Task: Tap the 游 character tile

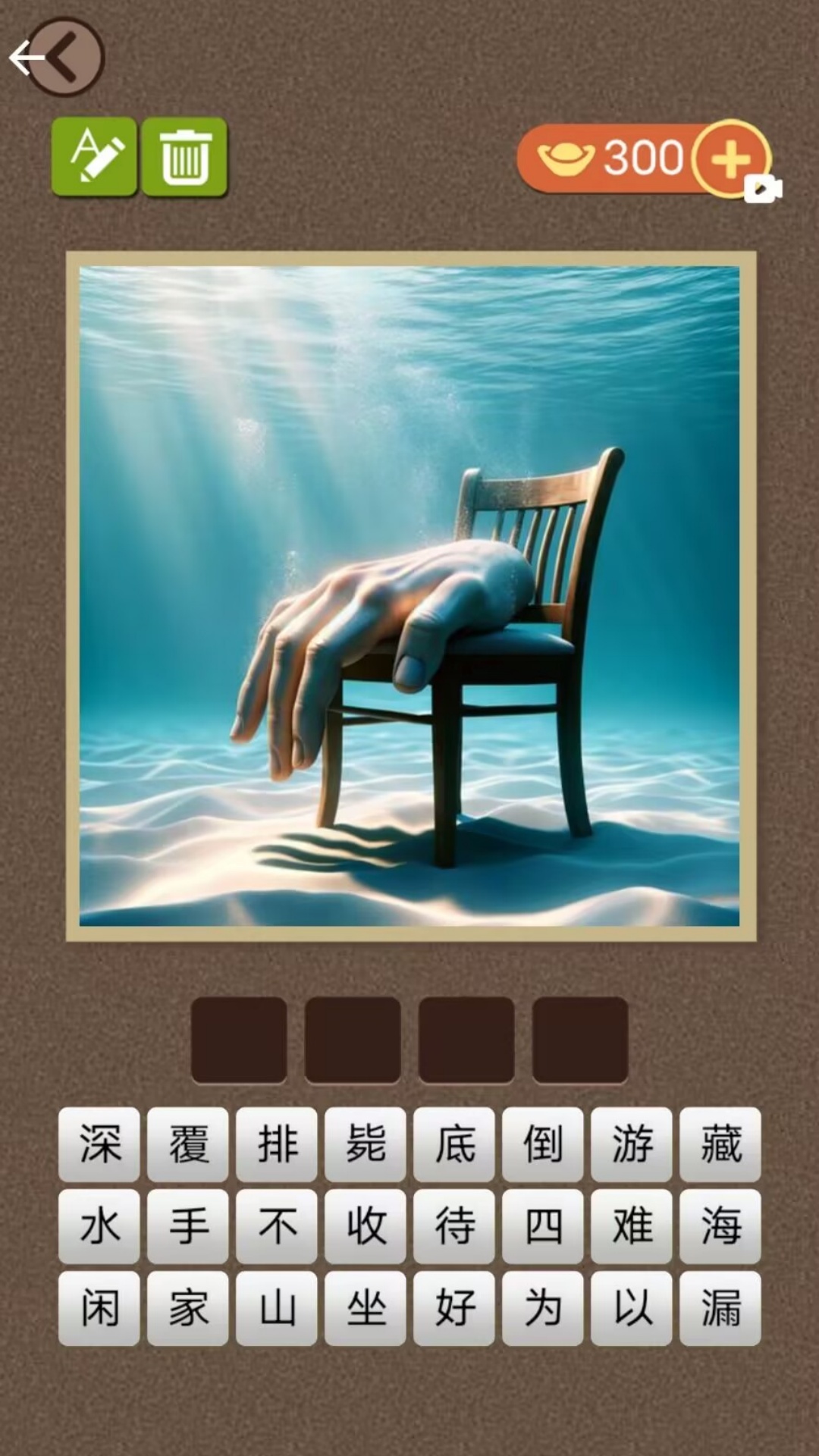Action: [632, 1144]
